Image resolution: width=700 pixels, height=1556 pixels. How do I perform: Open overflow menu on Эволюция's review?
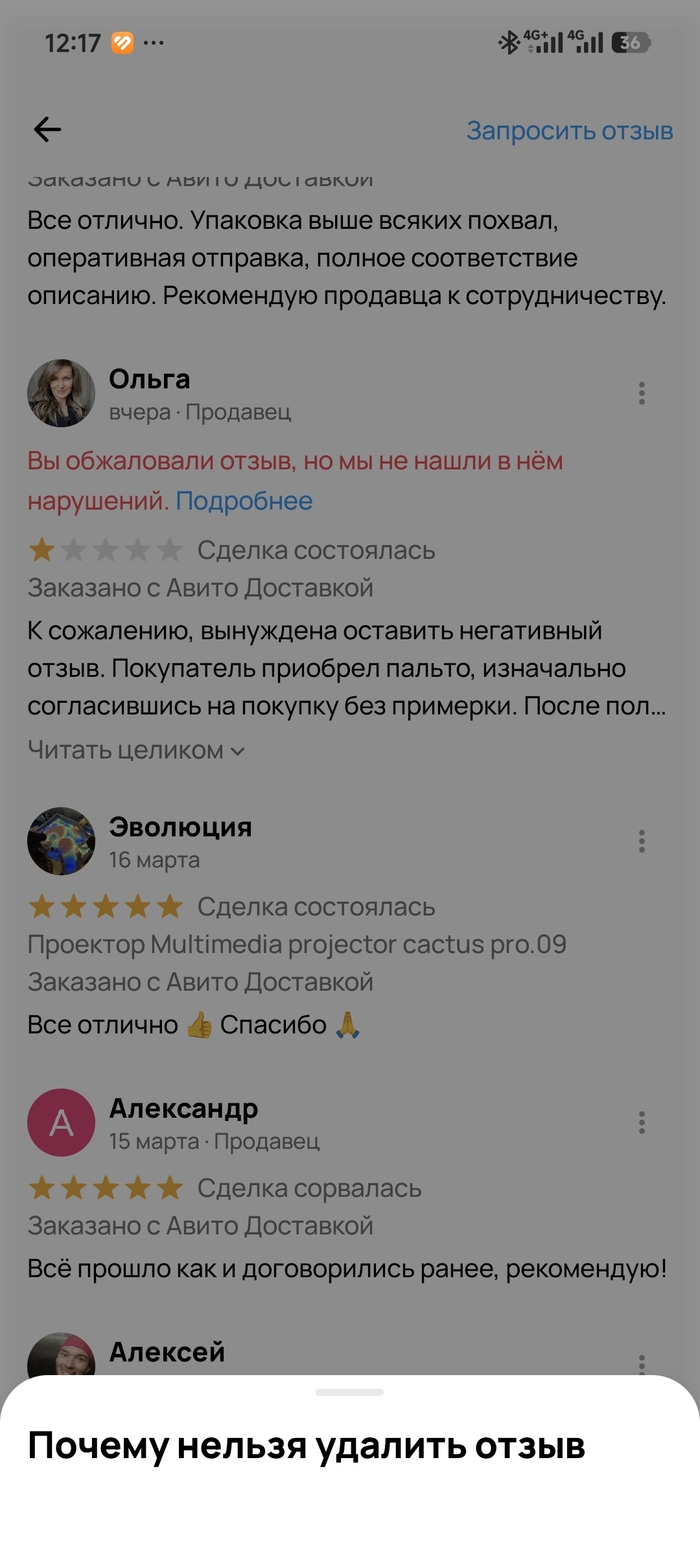pyautogui.click(x=641, y=841)
